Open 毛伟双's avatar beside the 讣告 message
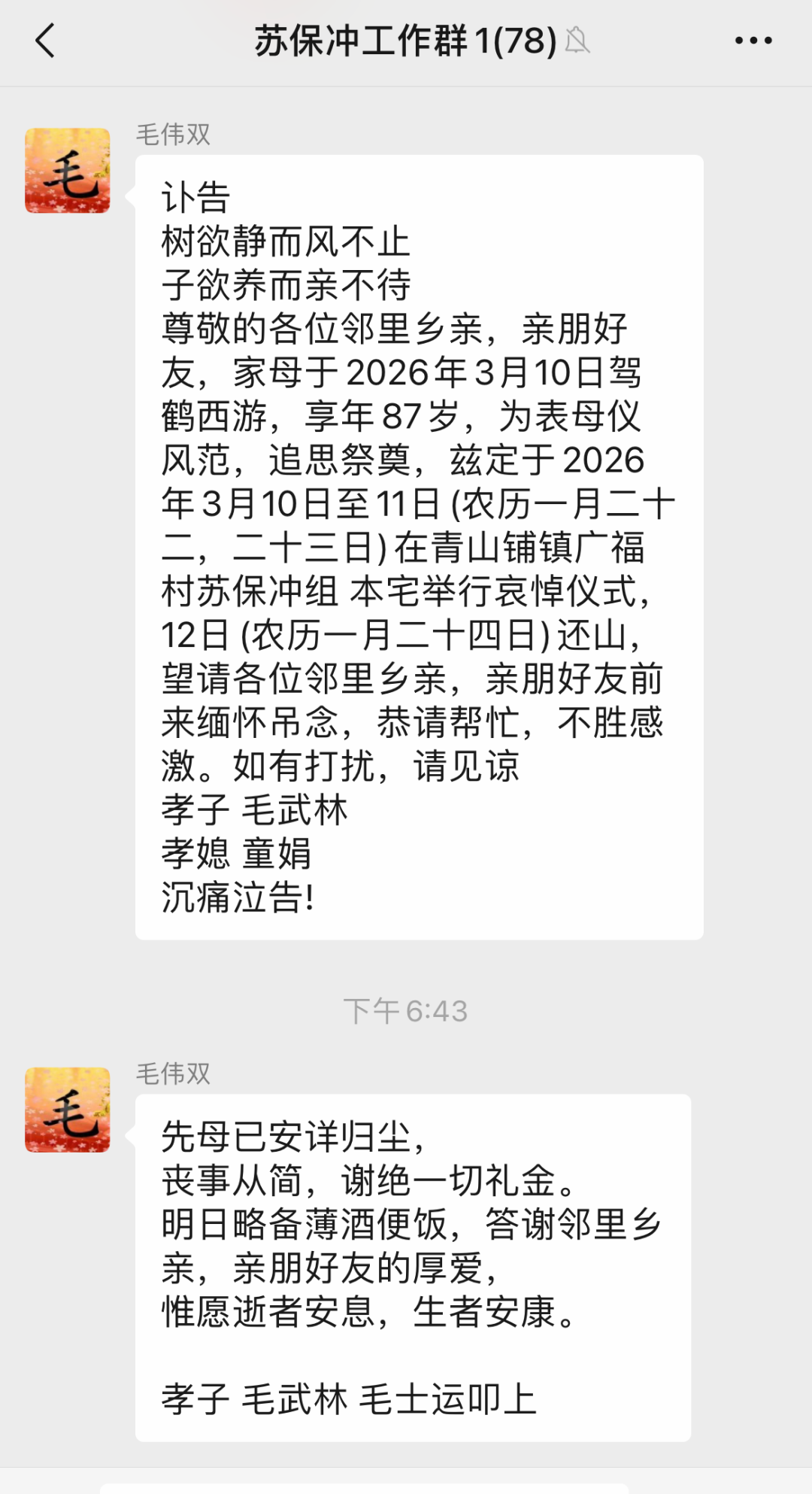 point(68,170)
